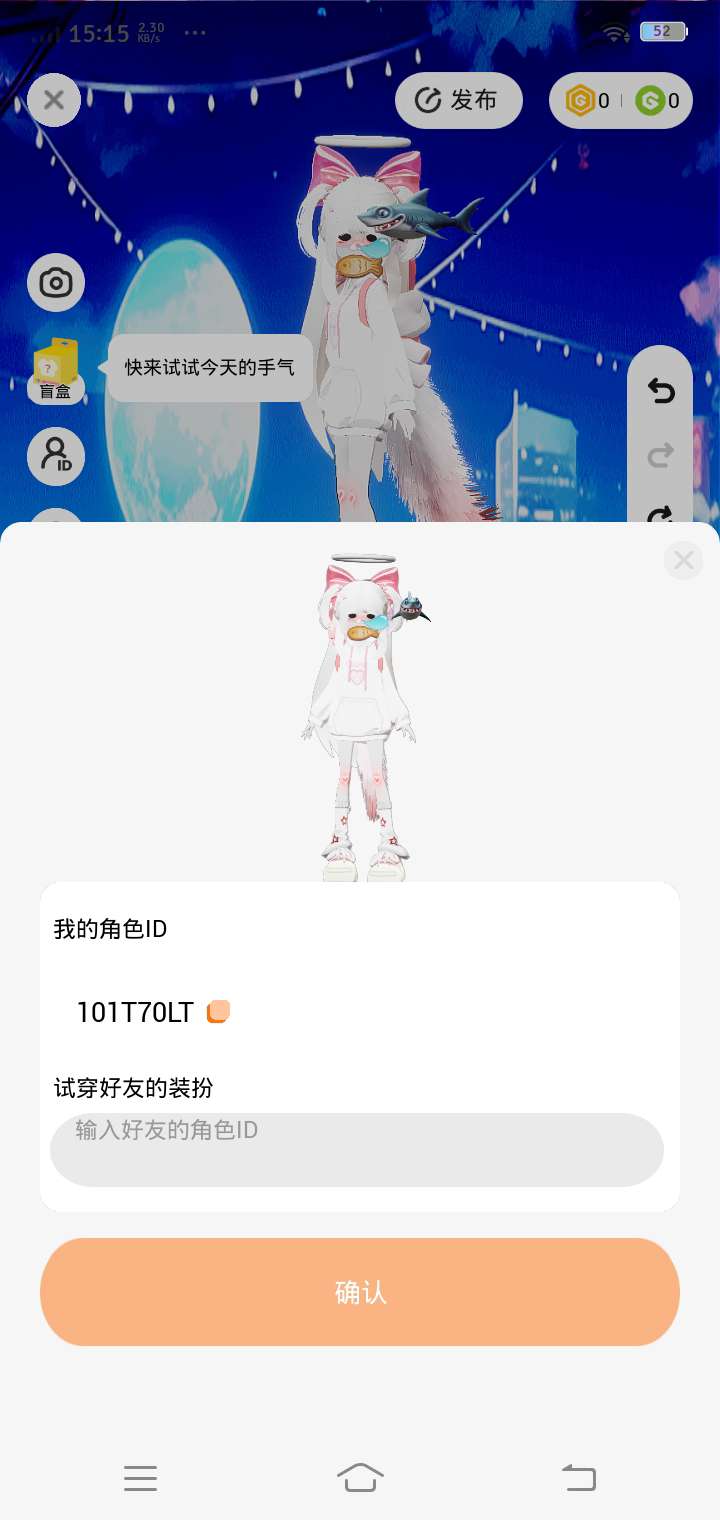This screenshot has height=1520, width=720.
Task: Open the coin balance display
Action: (x=621, y=100)
